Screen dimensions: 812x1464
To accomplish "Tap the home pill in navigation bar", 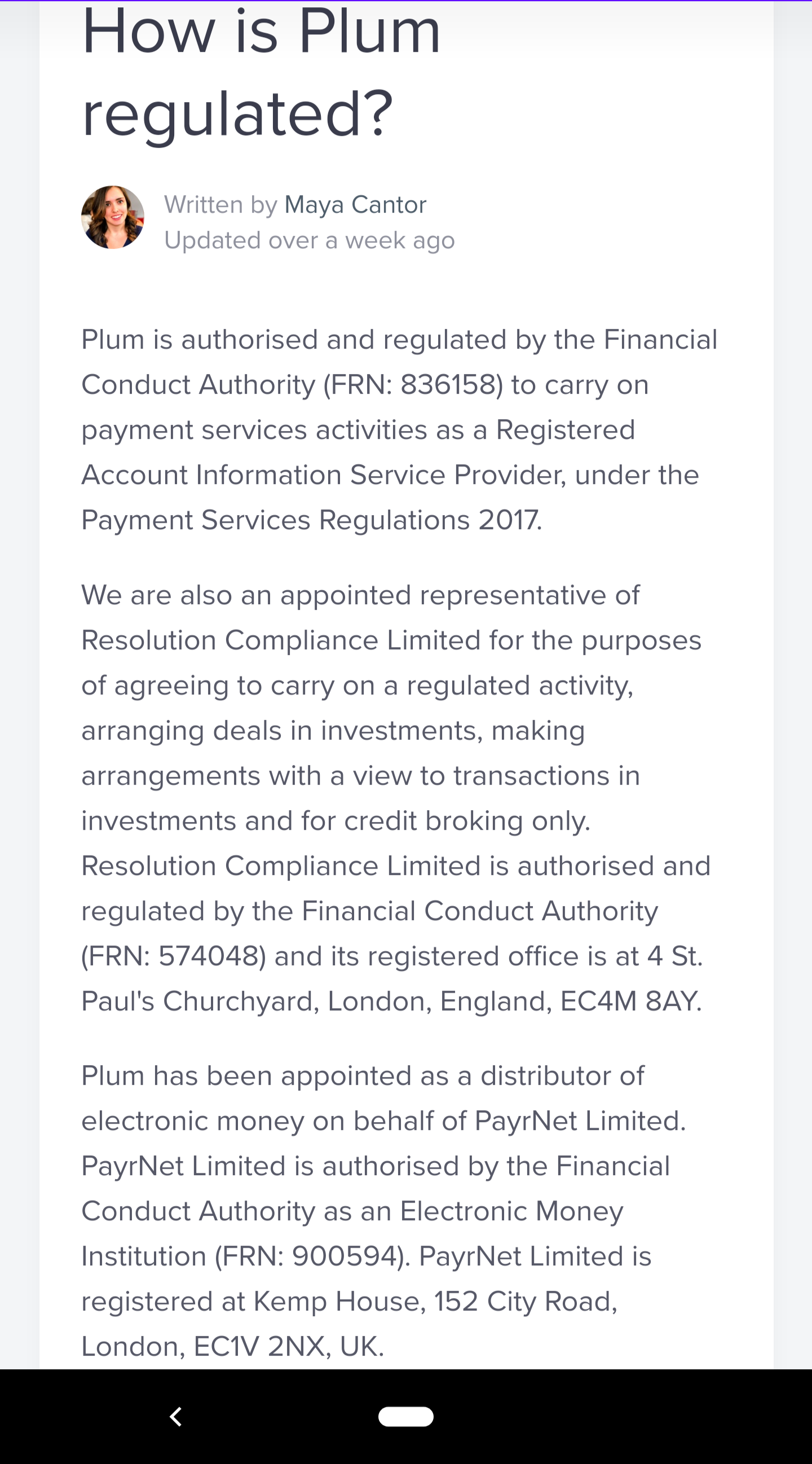I will coord(405,1416).
